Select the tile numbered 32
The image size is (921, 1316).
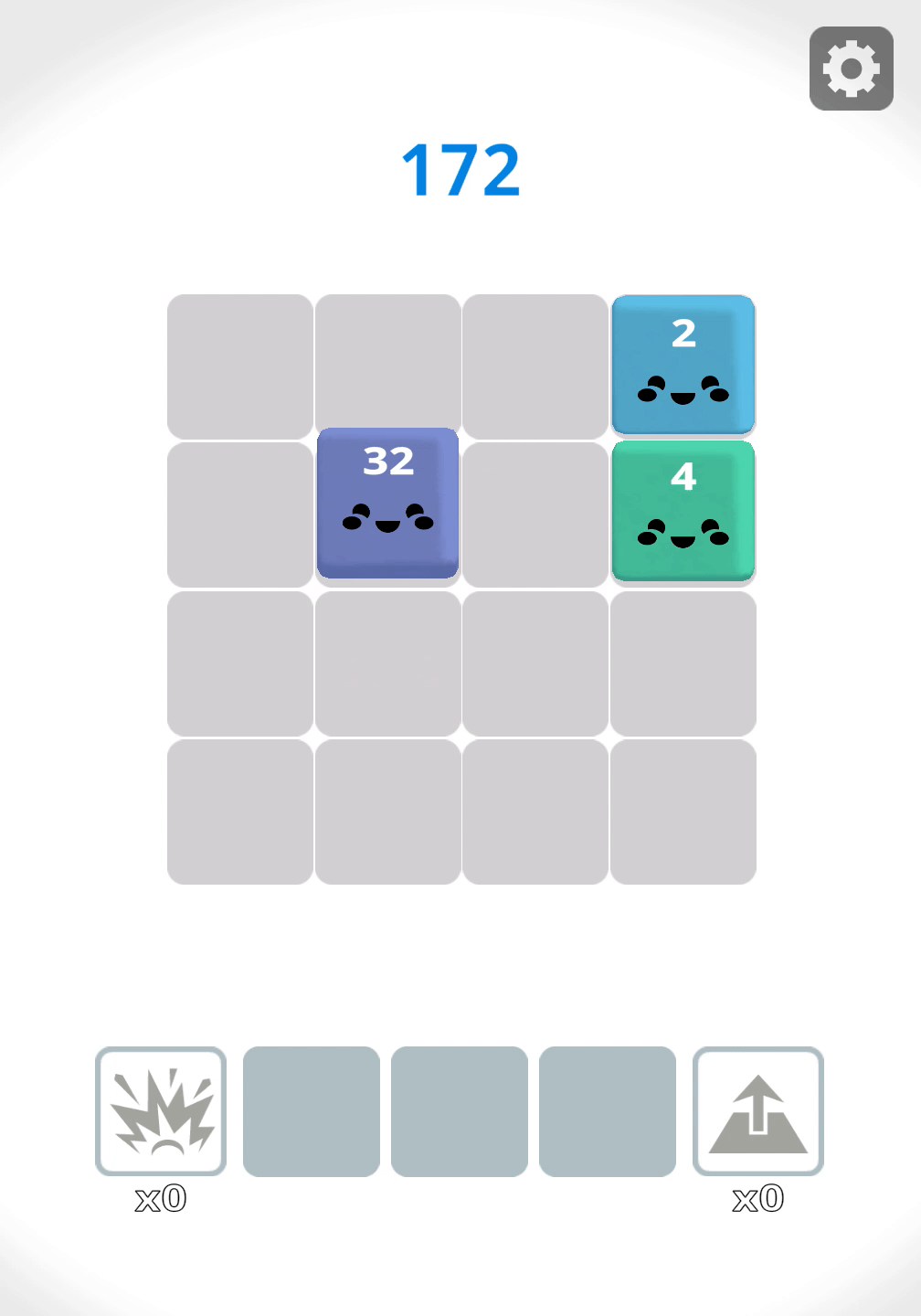click(x=387, y=503)
